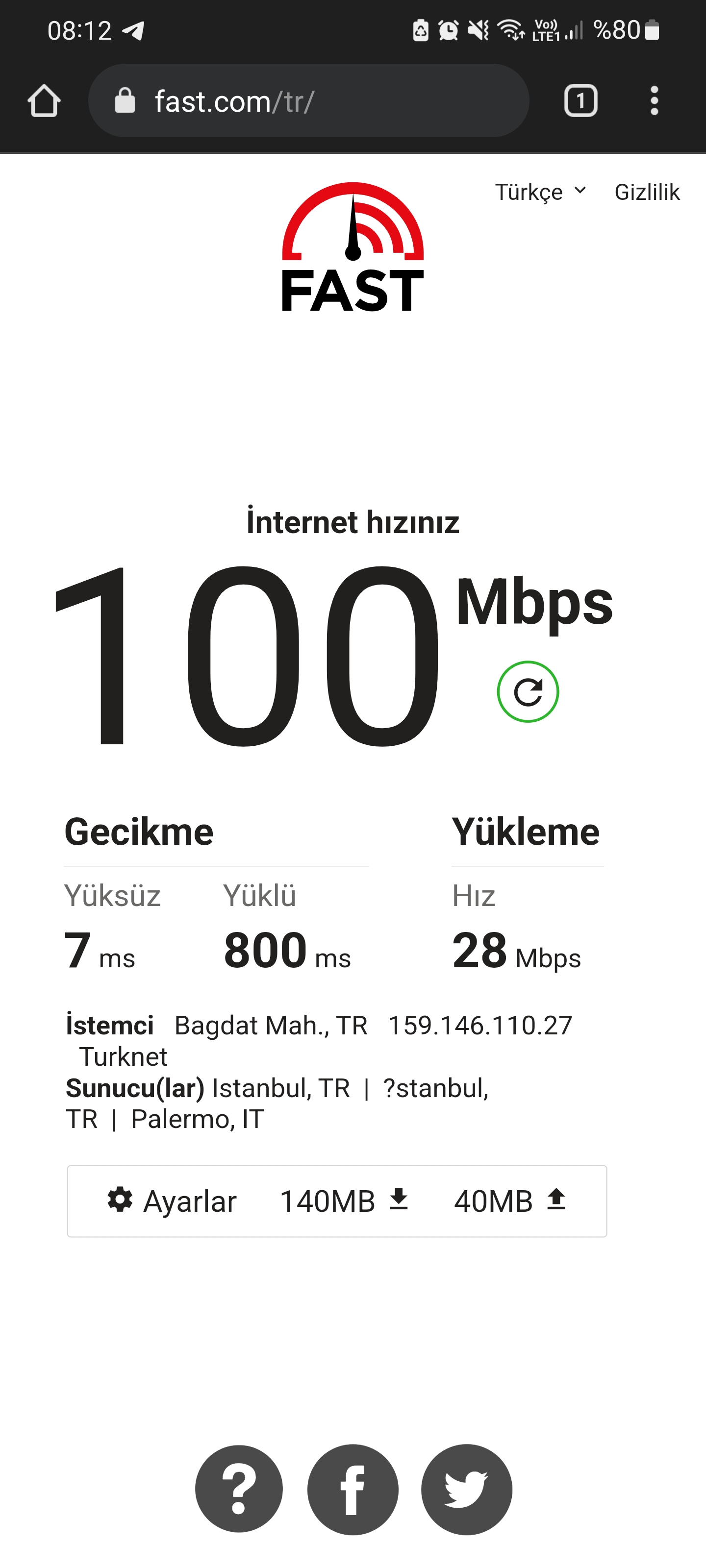Tap the fast.com address bar
The width and height of the screenshot is (706, 1568).
click(x=308, y=100)
